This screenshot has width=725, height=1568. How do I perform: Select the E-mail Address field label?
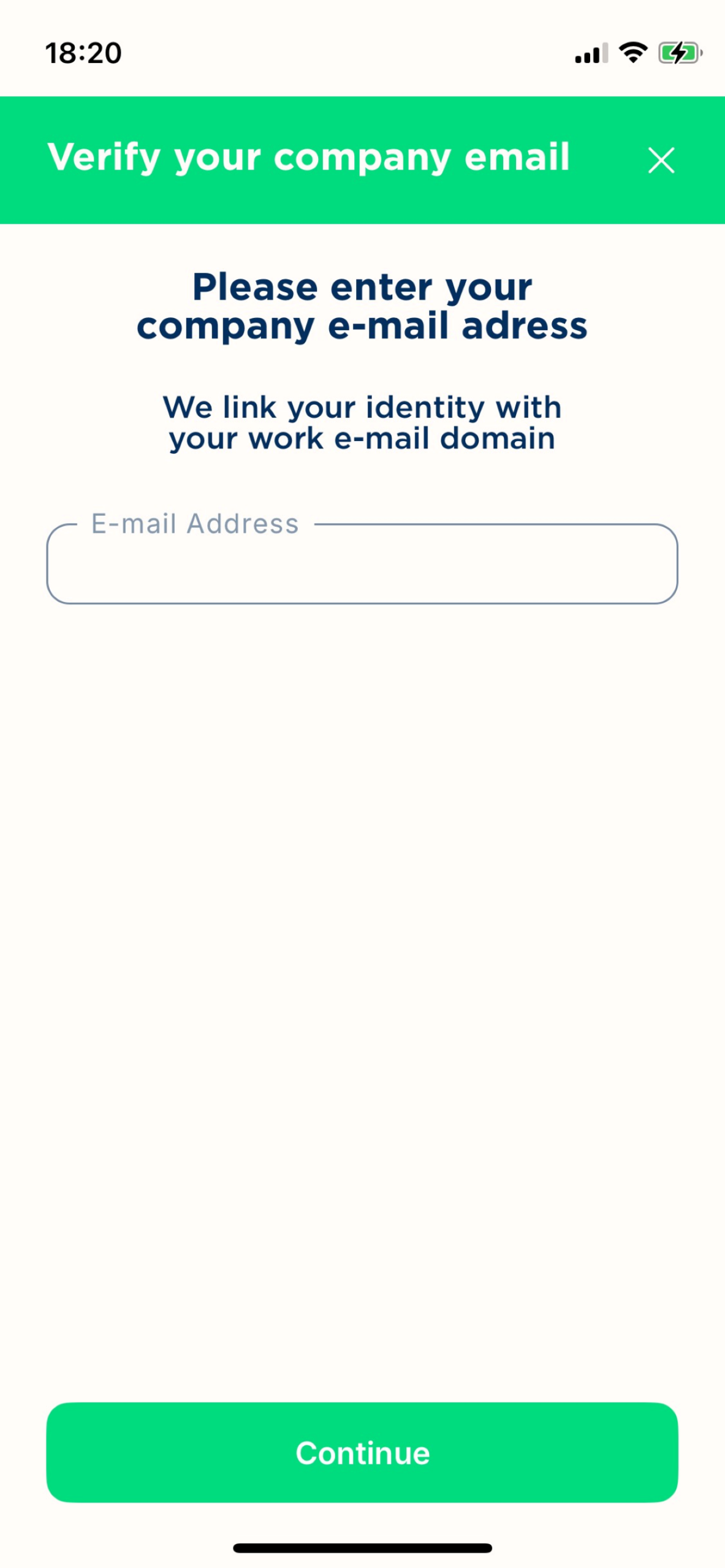click(193, 523)
